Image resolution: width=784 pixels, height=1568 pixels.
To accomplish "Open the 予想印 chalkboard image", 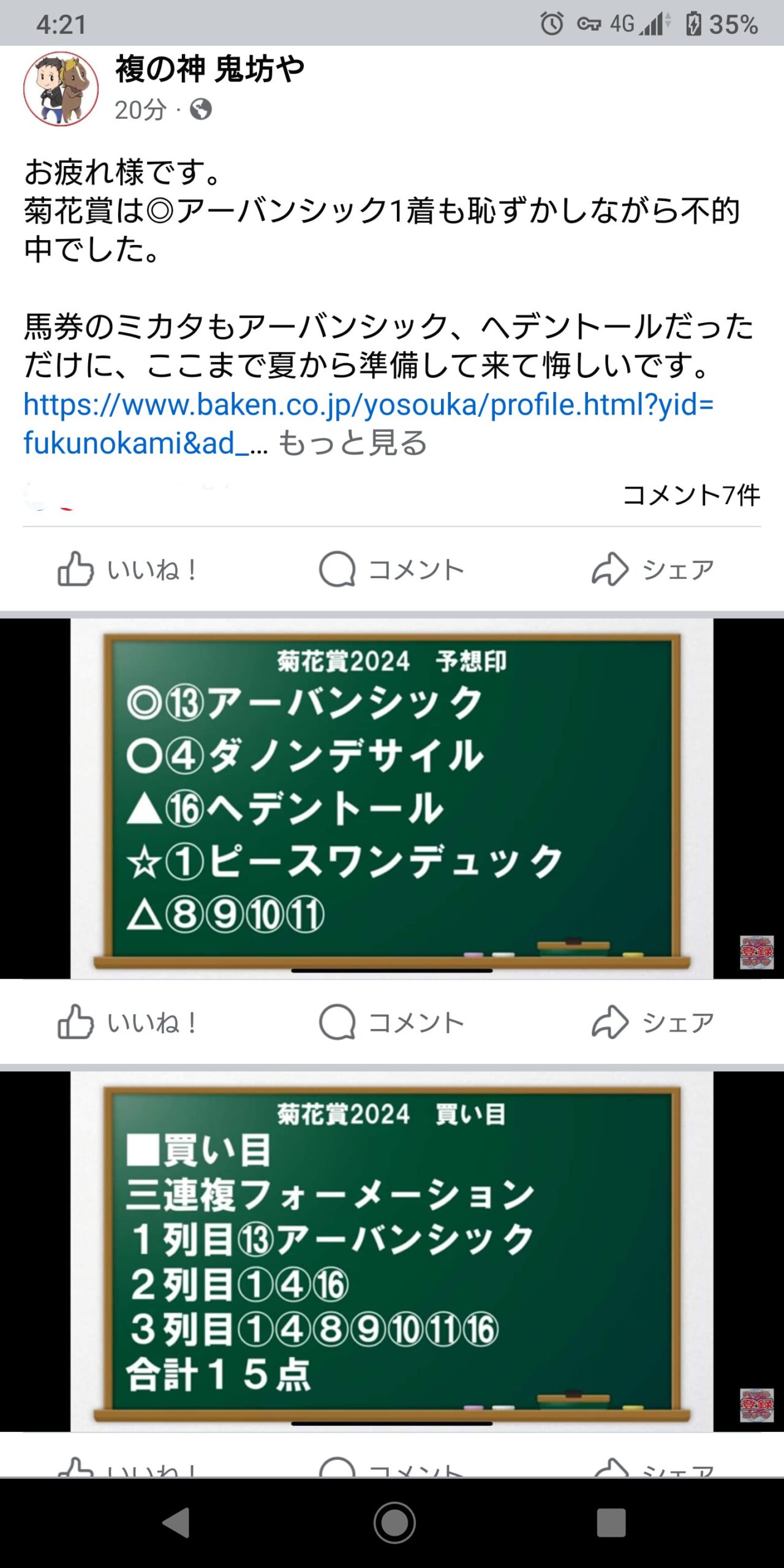I will tap(392, 798).
